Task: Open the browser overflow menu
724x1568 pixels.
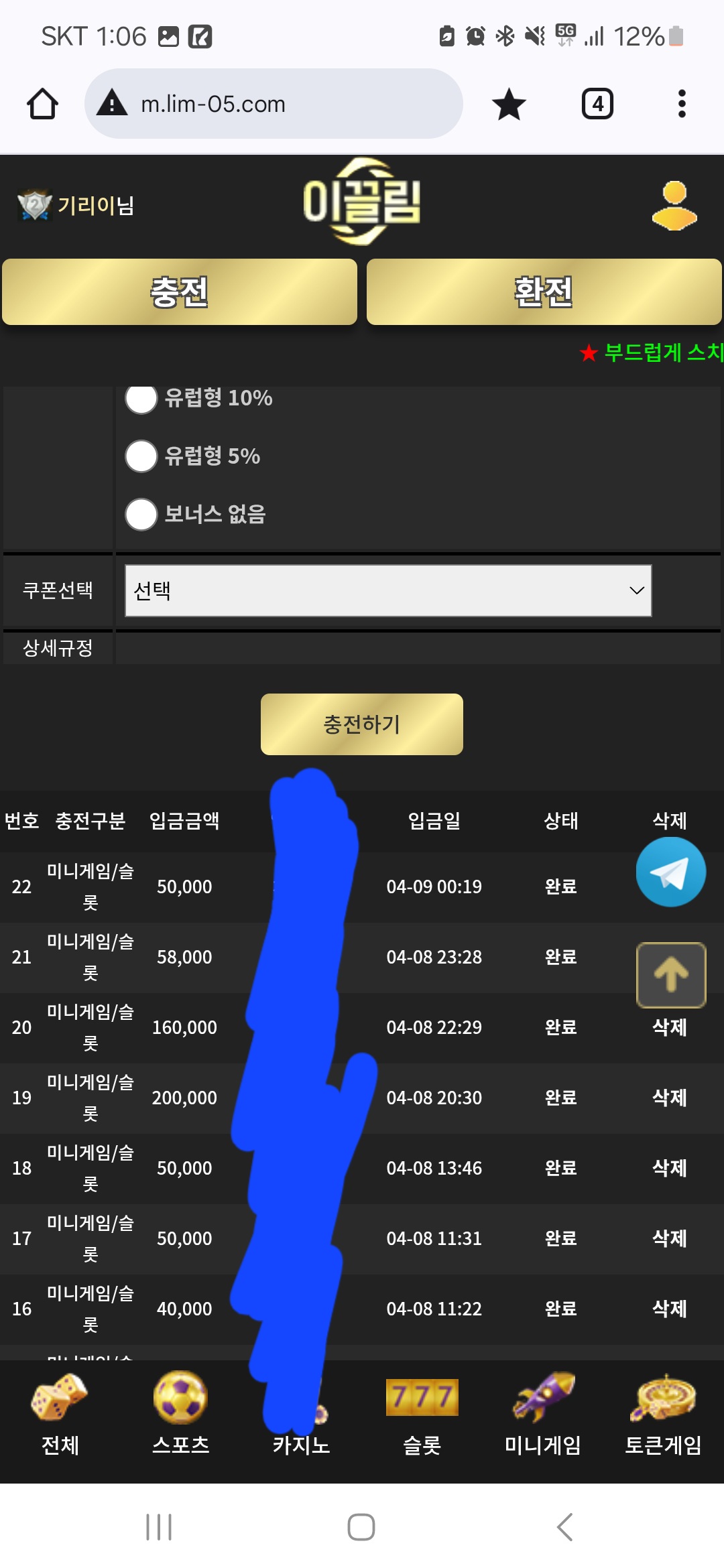Action: 682,104
